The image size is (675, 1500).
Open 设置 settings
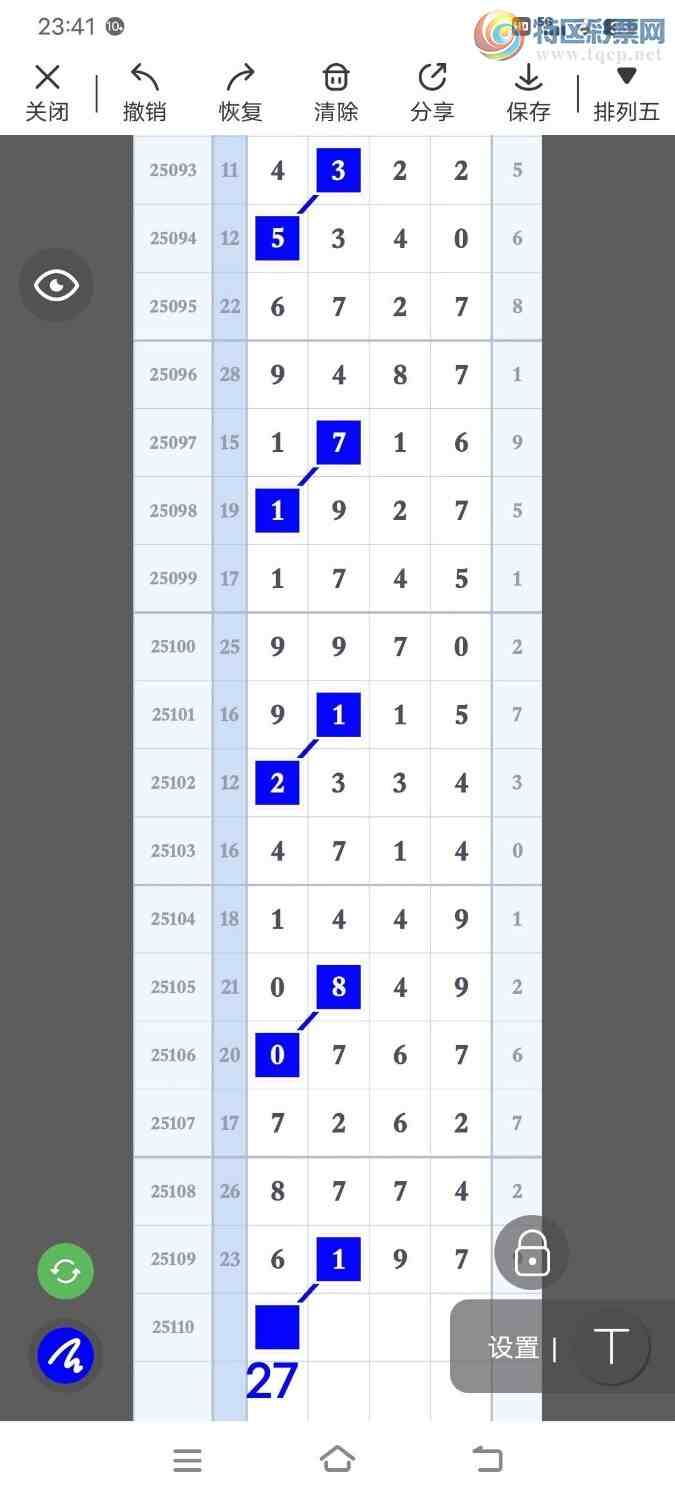tap(513, 1348)
